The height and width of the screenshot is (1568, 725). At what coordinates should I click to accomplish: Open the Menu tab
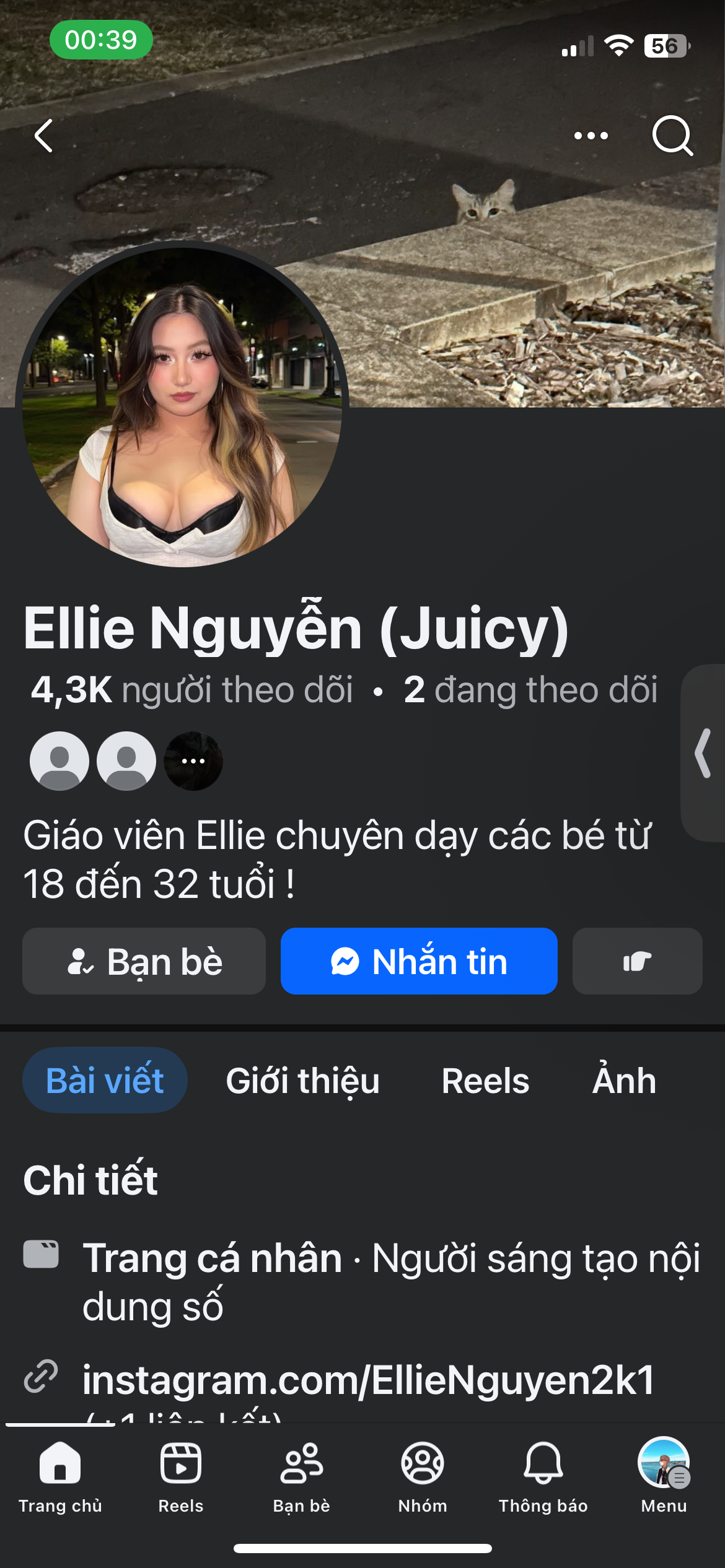664,1478
